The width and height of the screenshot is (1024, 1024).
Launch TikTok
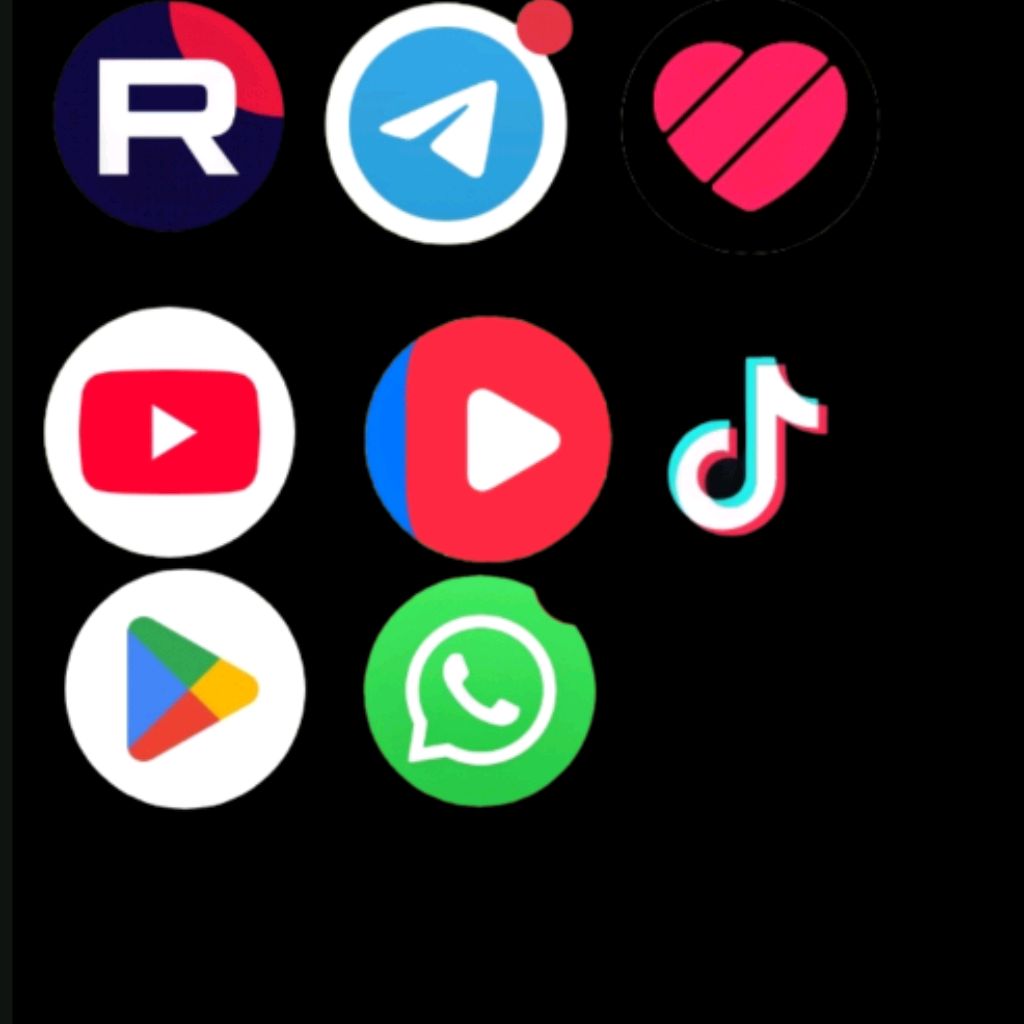pos(748,446)
